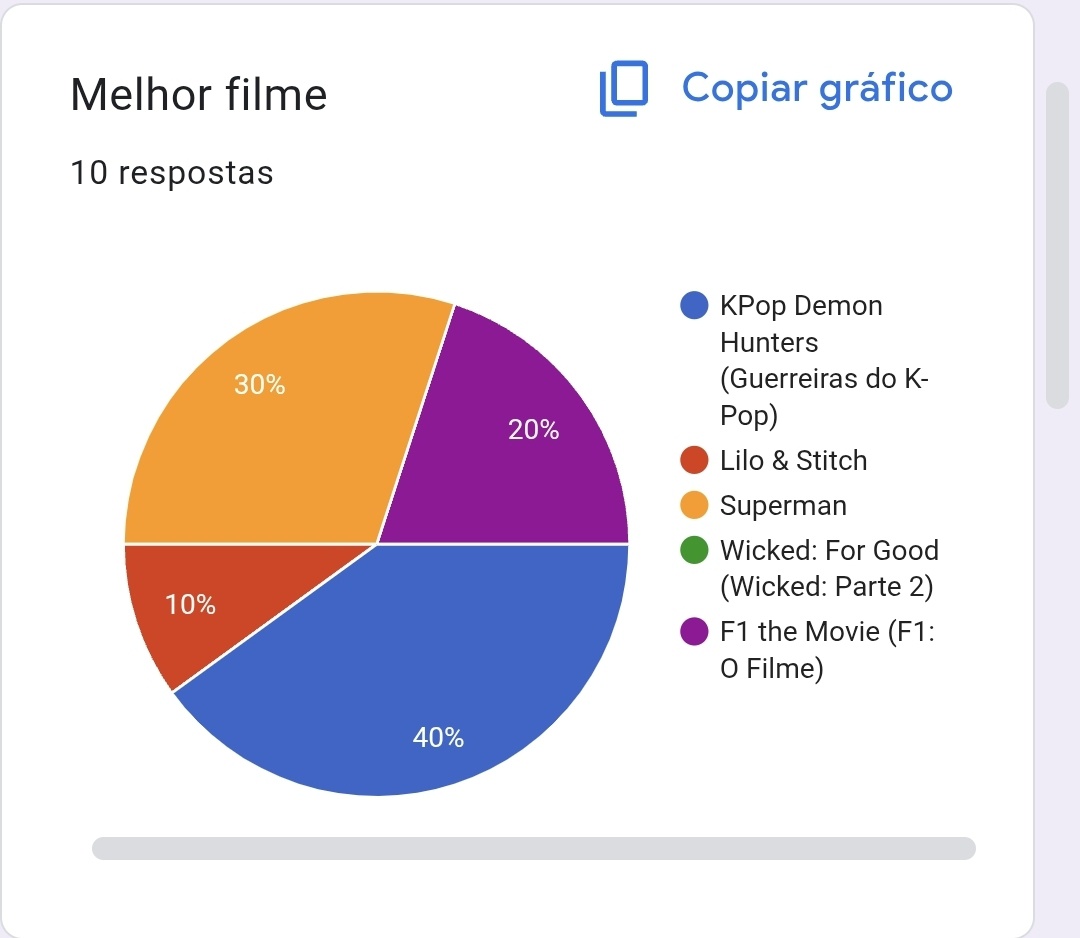Tap the vertical scrollbar on the right

coord(1057,245)
